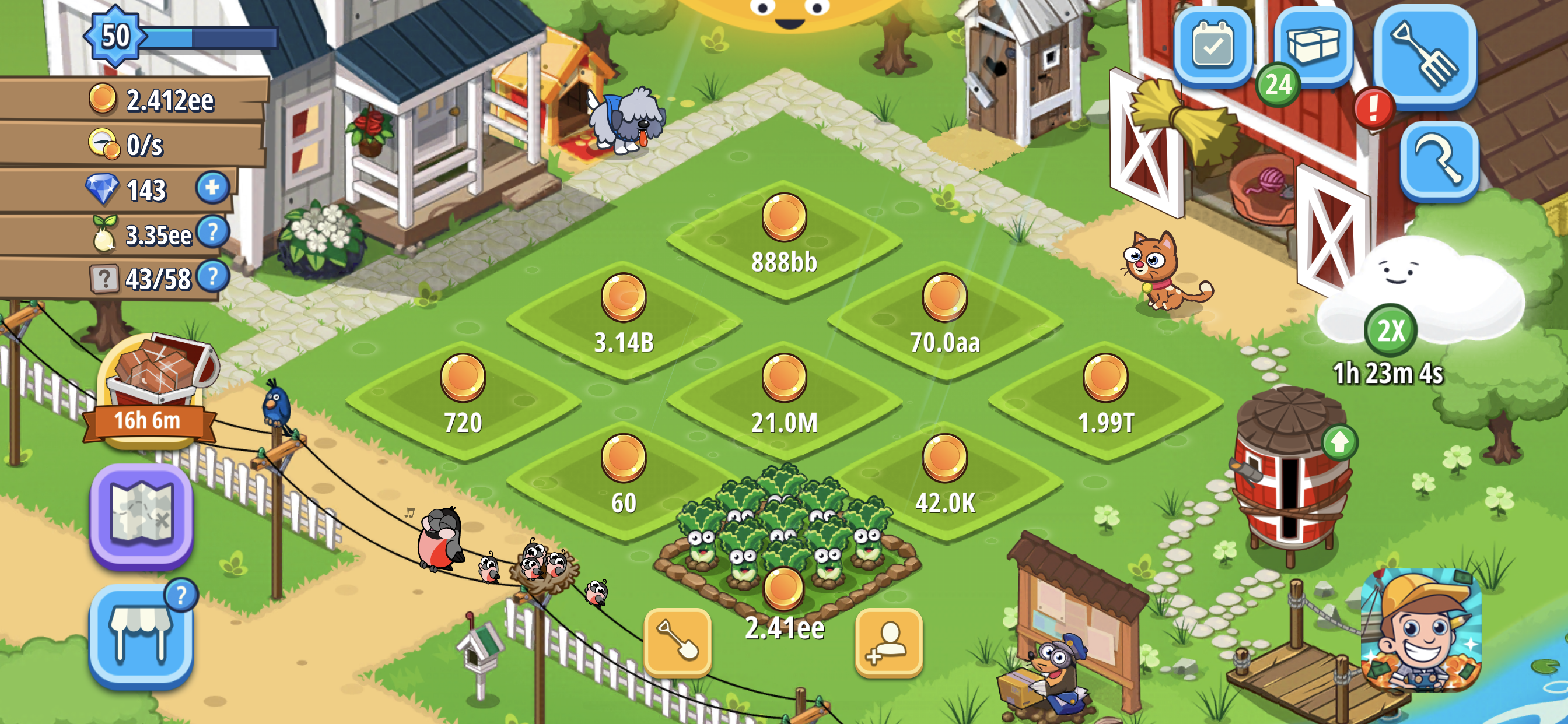Open the market stall shop
The height and width of the screenshot is (724, 1568).
(141, 635)
